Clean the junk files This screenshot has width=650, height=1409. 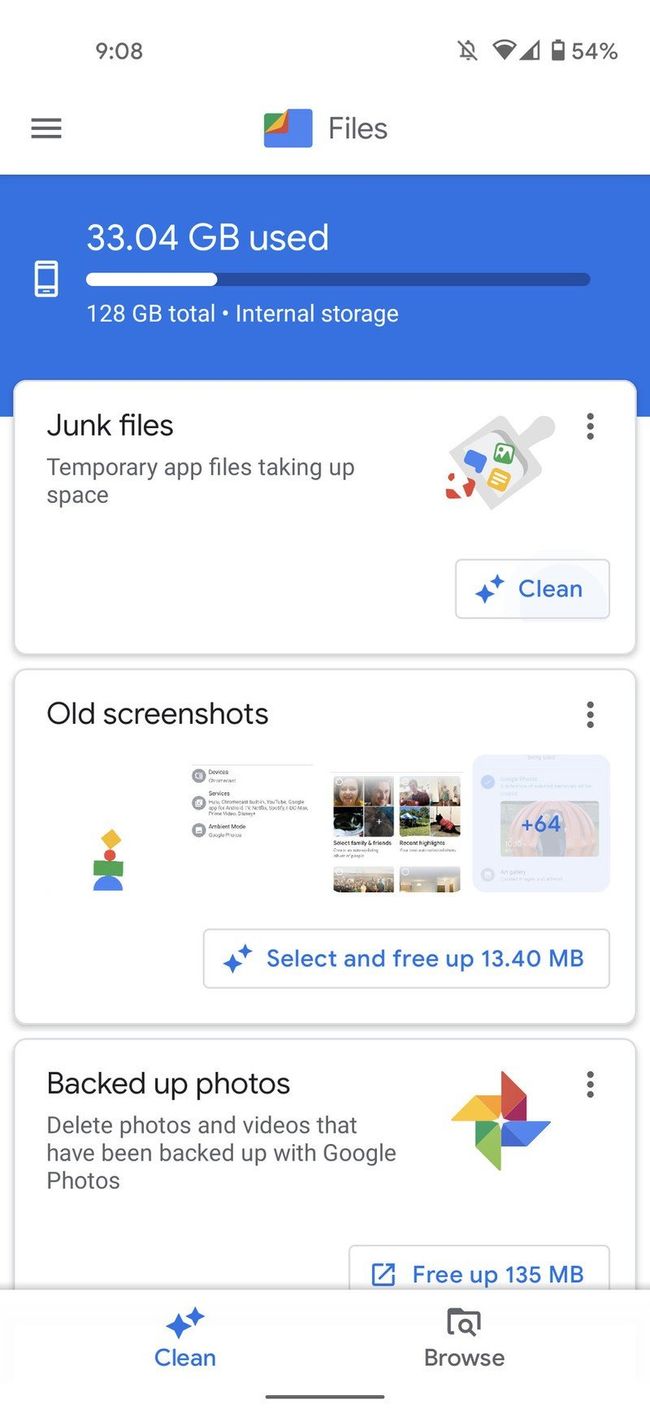click(532, 589)
